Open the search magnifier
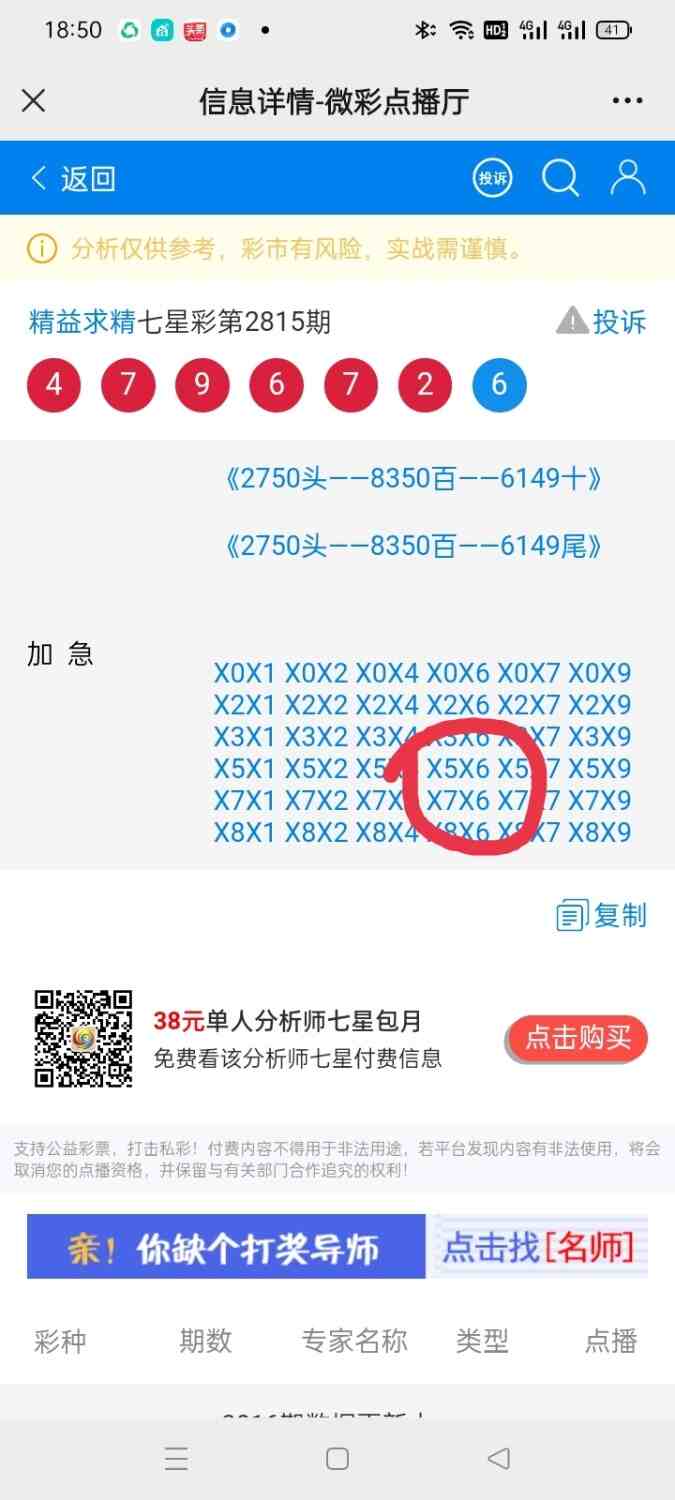675x1500 pixels. tap(560, 178)
